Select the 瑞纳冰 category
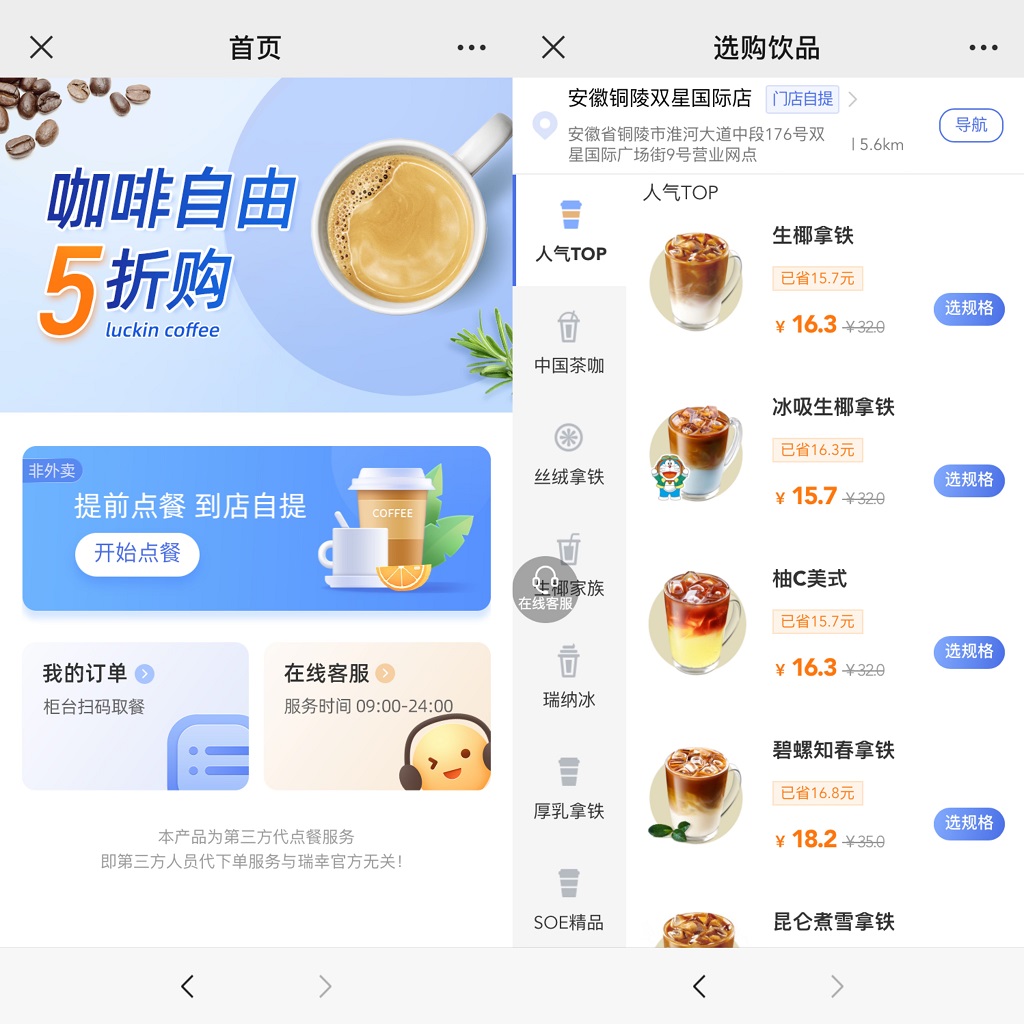Viewport: 1024px width, 1024px height. (x=569, y=677)
